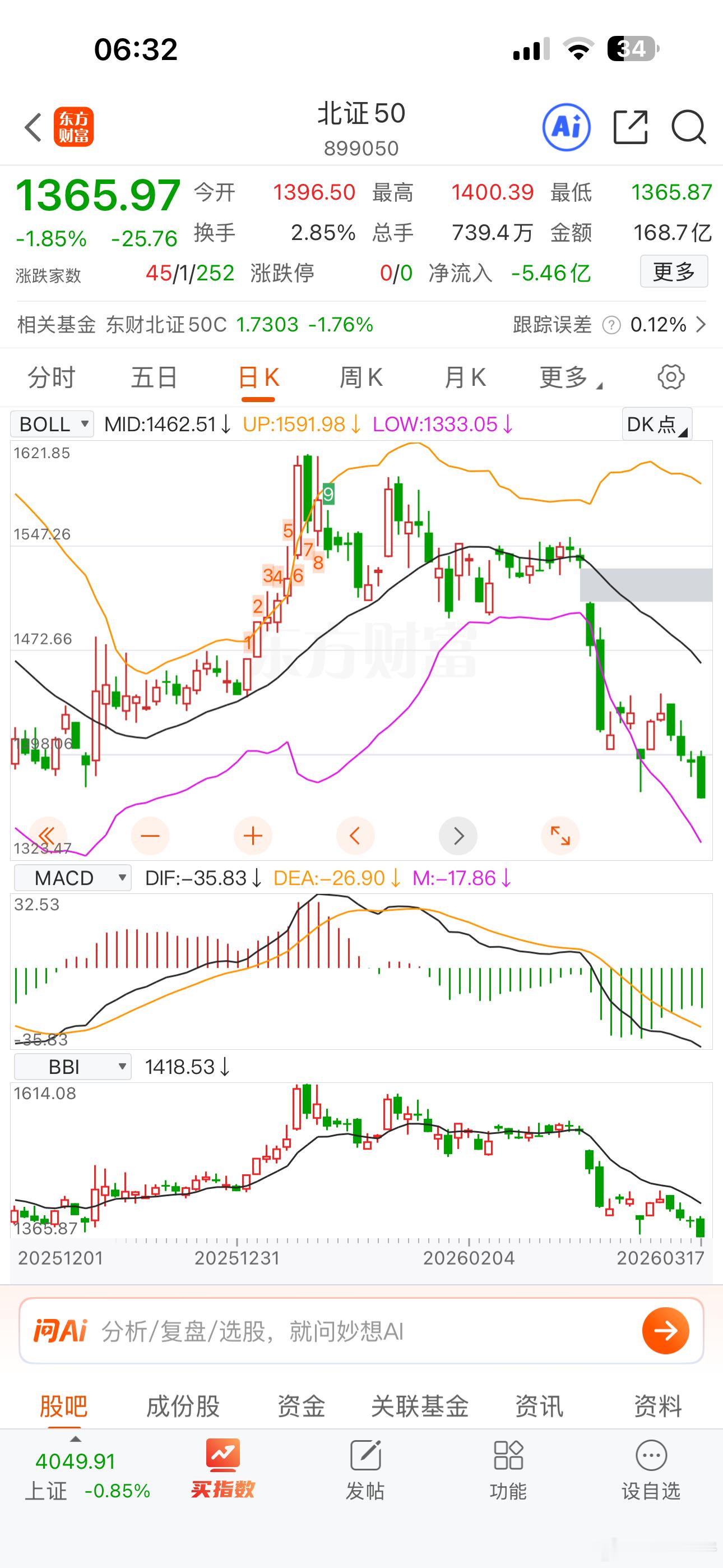Open chart settings gear

671,377
